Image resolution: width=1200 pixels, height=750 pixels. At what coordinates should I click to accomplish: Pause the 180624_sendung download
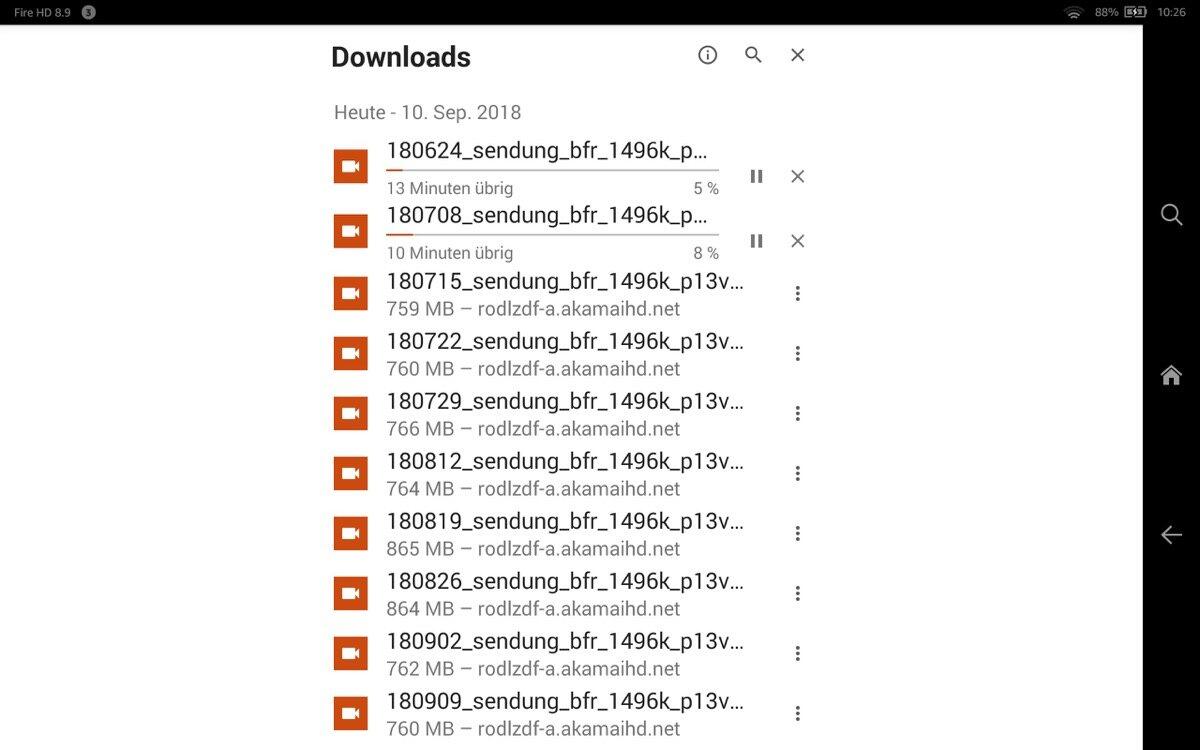click(x=756, y=176)
